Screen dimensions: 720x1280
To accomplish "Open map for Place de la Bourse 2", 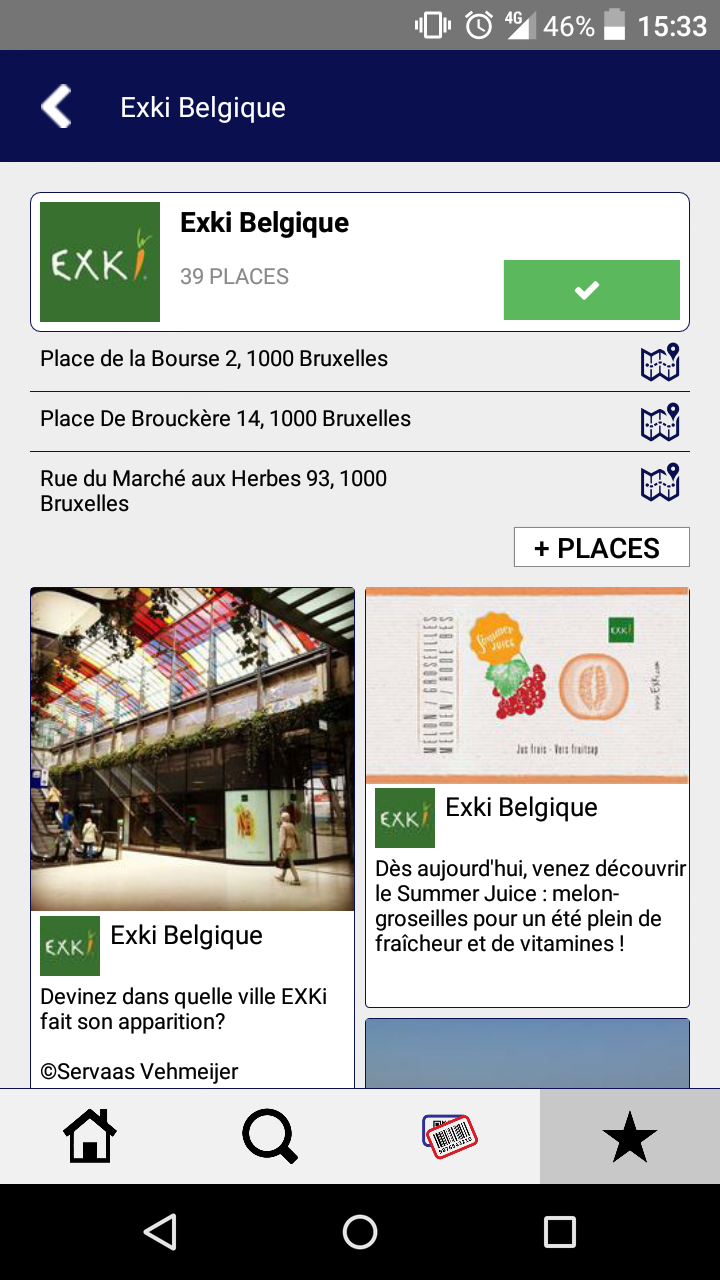I will pyautogui.click(x=660, y=362).
